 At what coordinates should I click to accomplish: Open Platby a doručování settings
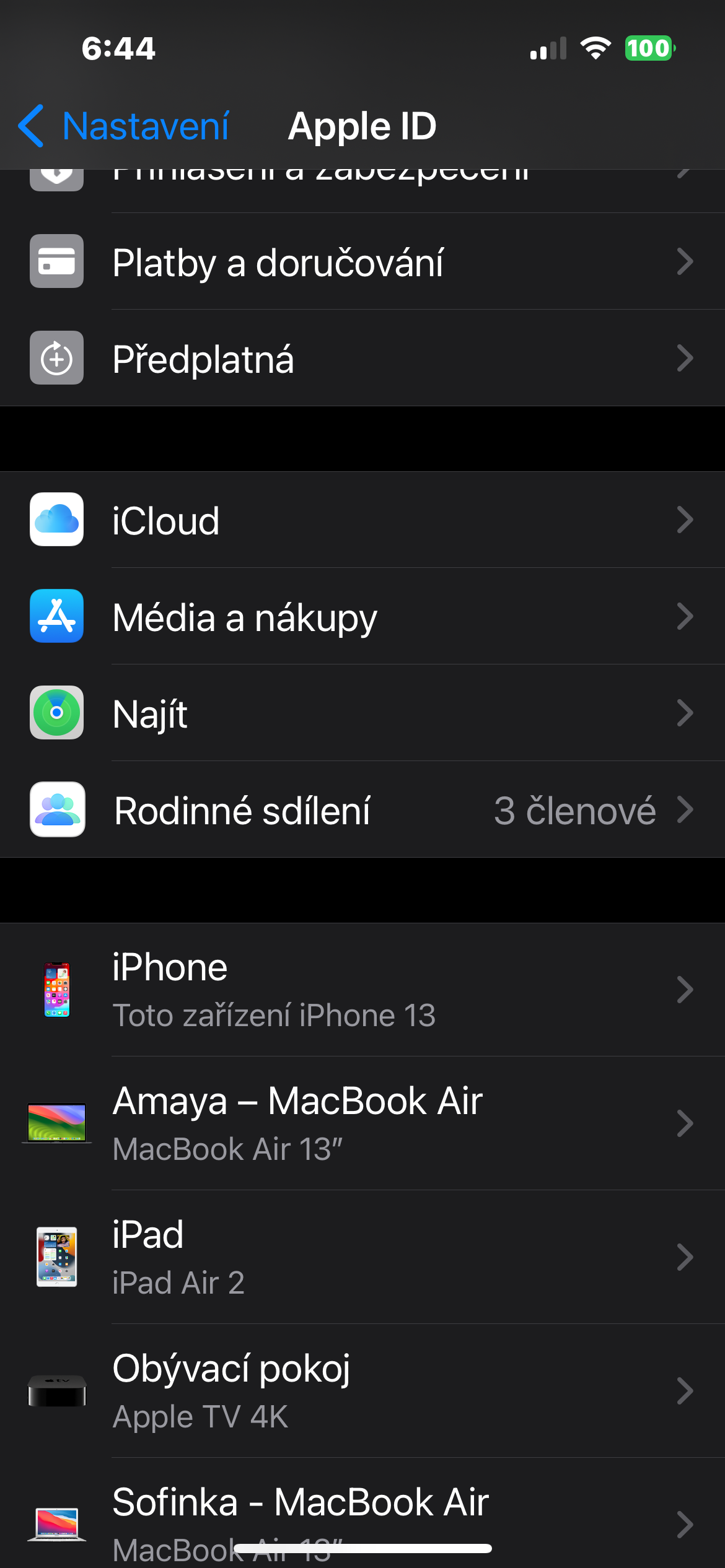point(362,262)
